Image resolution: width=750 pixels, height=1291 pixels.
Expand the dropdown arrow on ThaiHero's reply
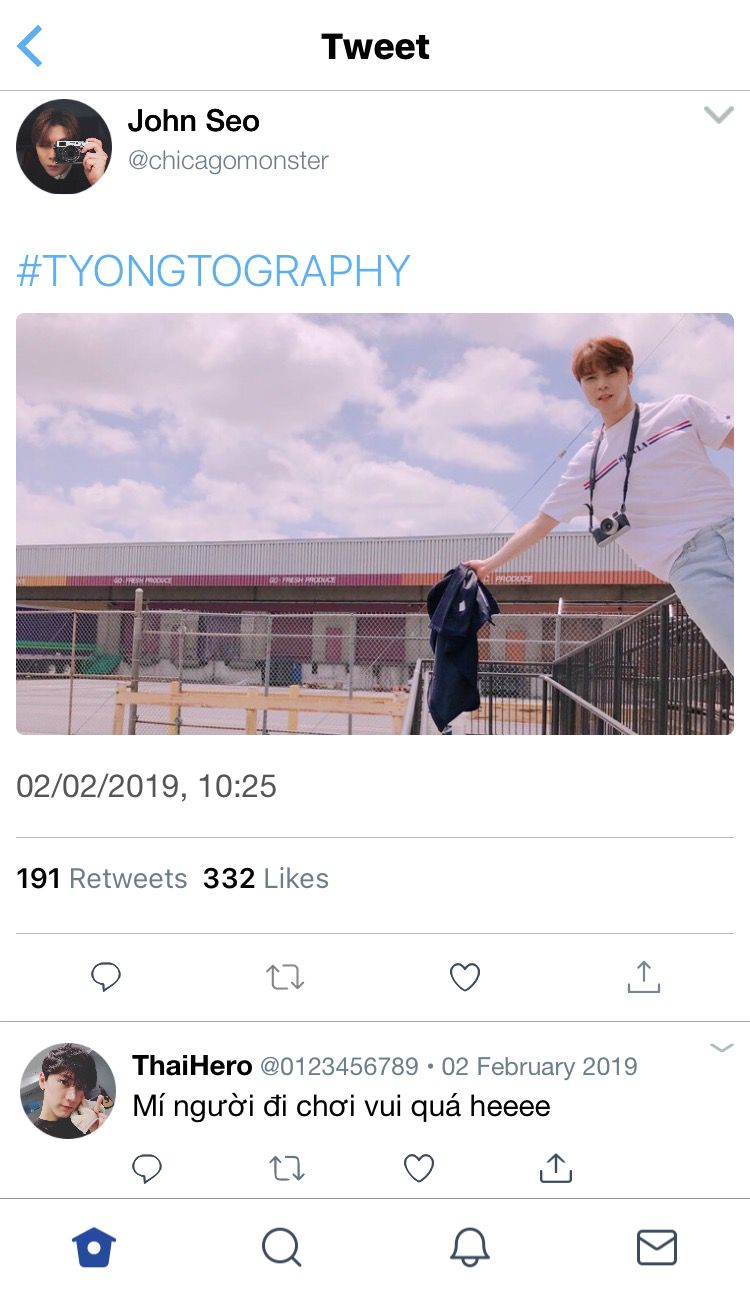click(x=721, y=1048)
